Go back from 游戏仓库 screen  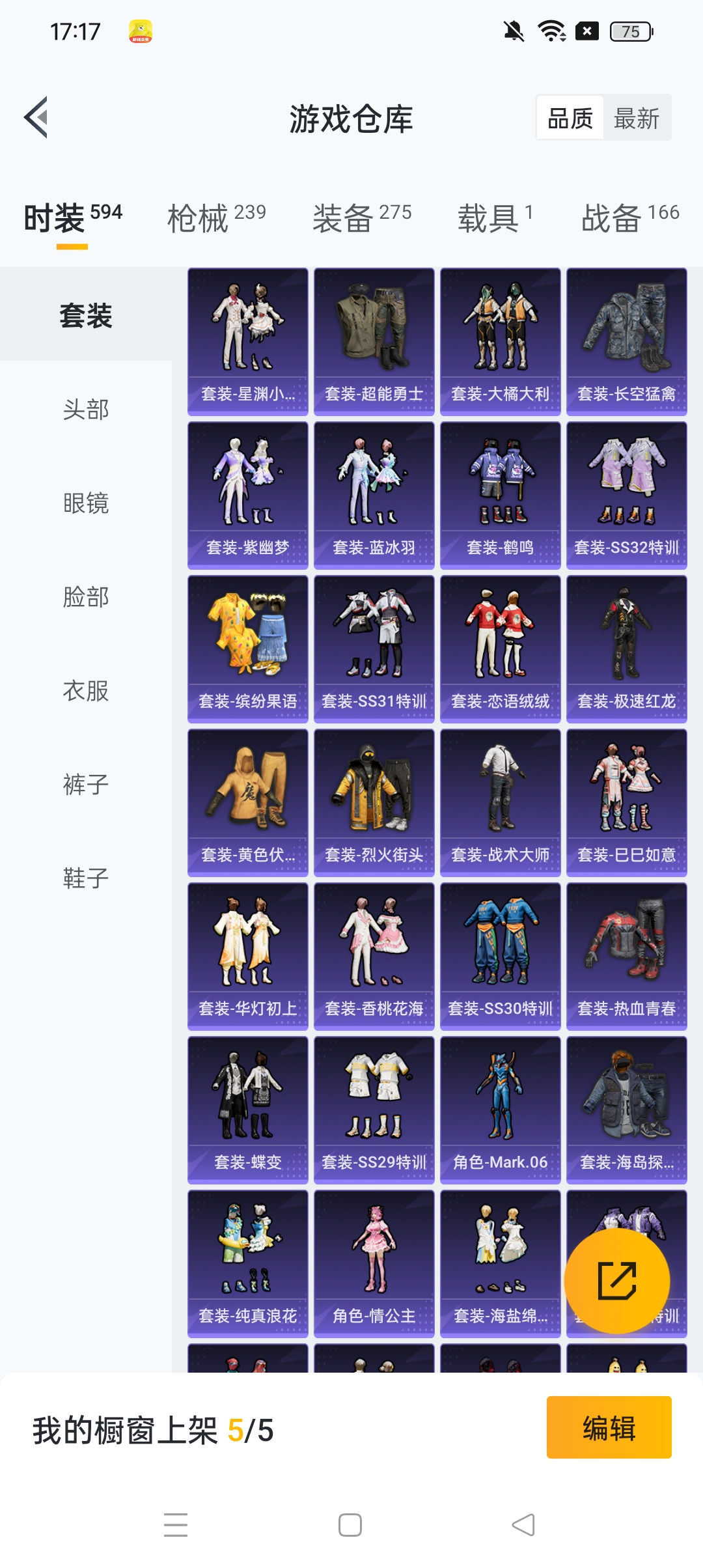[x=36, y=118]
